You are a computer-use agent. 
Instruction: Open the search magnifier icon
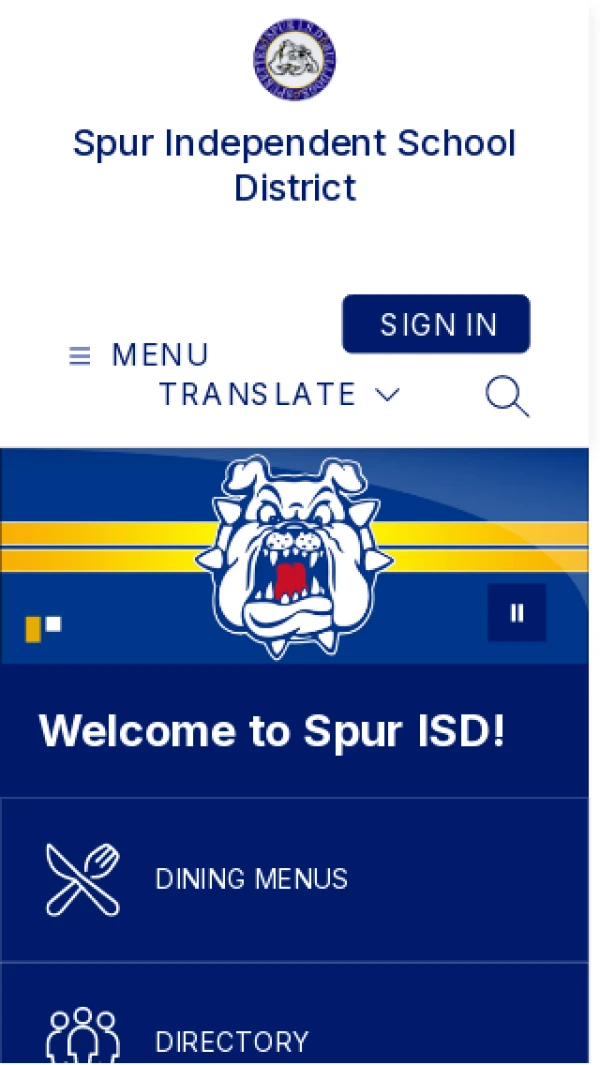pos(506,397)
